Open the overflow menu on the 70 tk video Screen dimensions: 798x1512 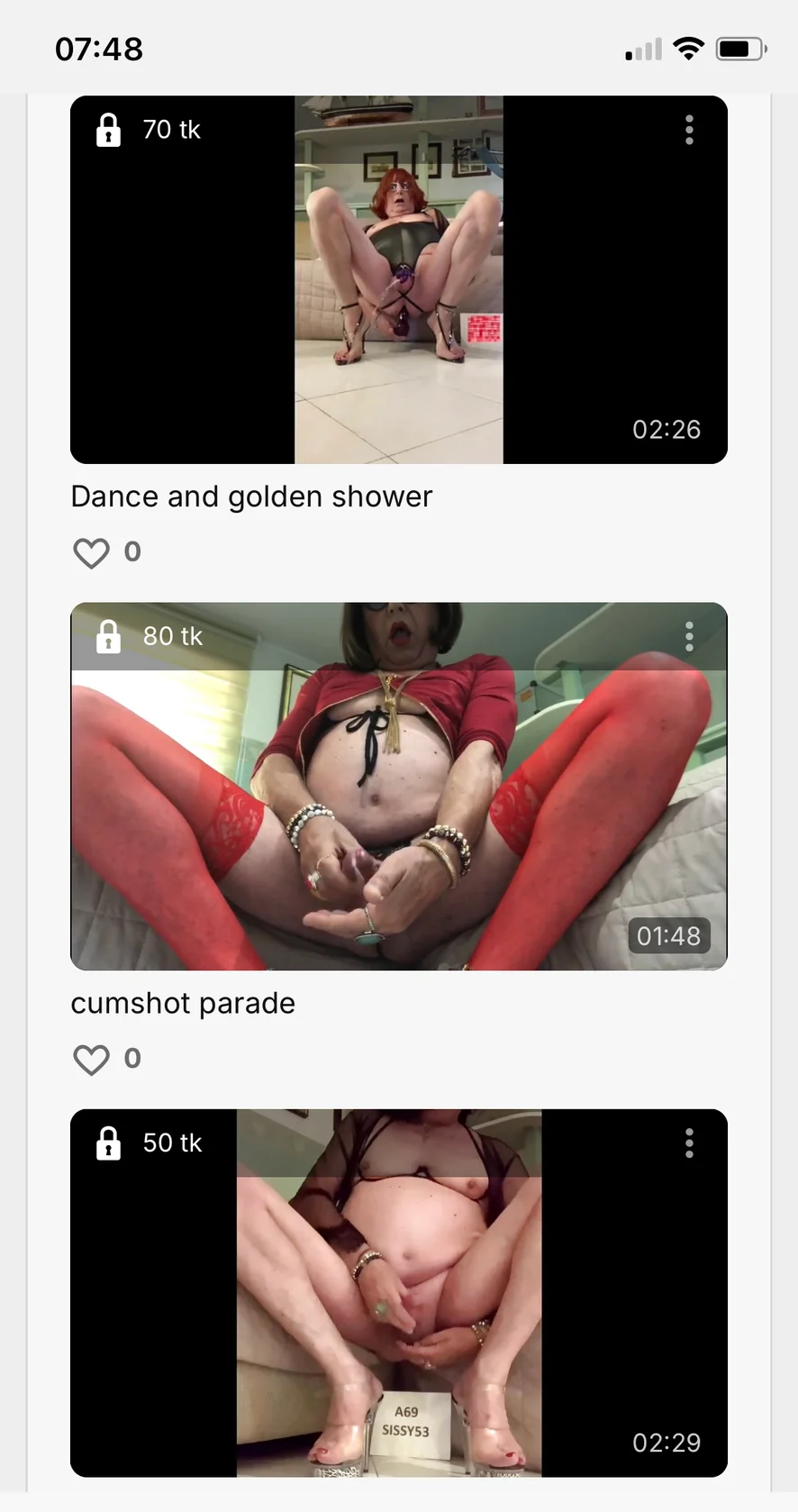pyautogui.click(x=689, y=130)
